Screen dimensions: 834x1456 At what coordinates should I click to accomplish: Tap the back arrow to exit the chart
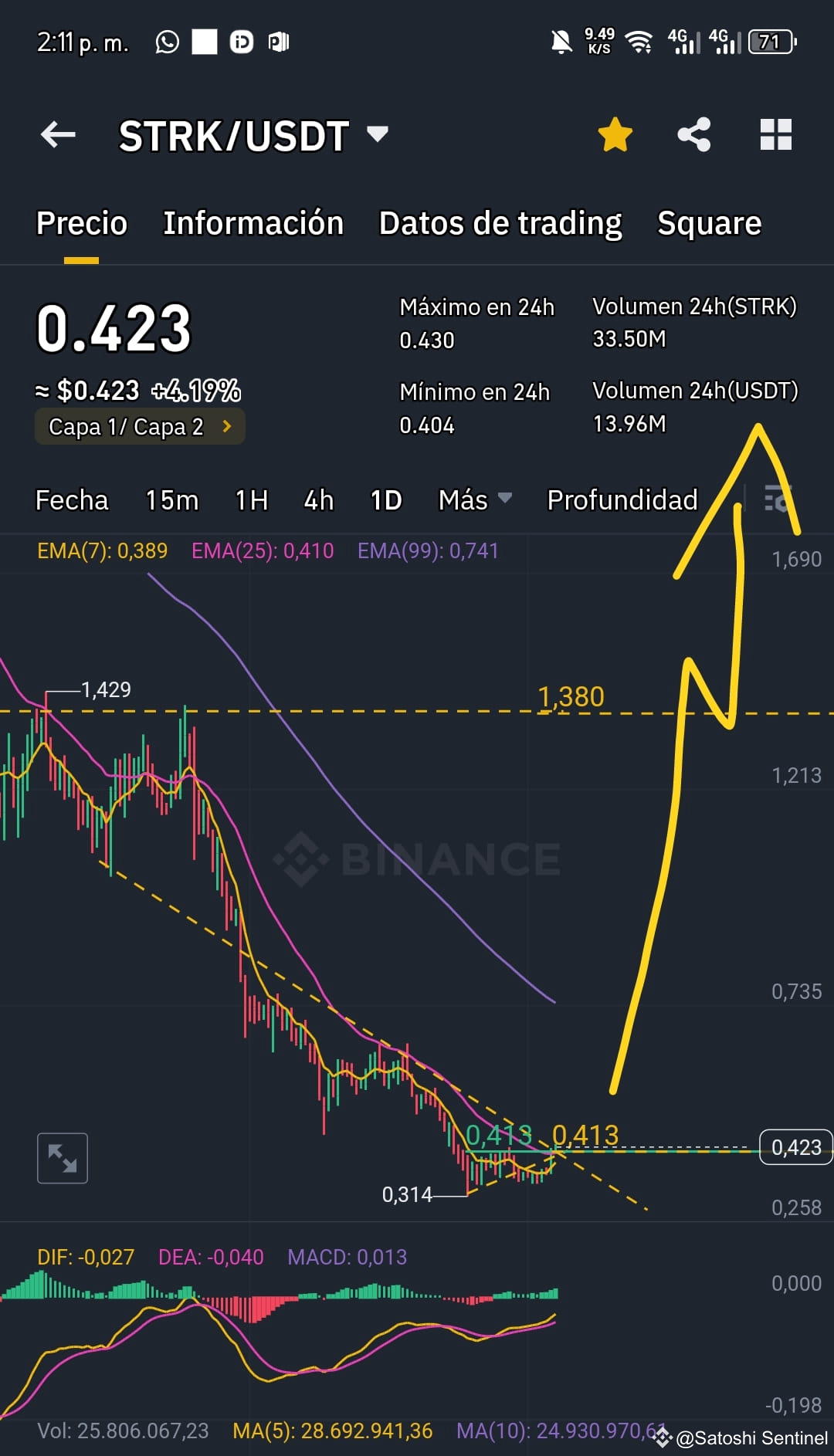(56, 134)
